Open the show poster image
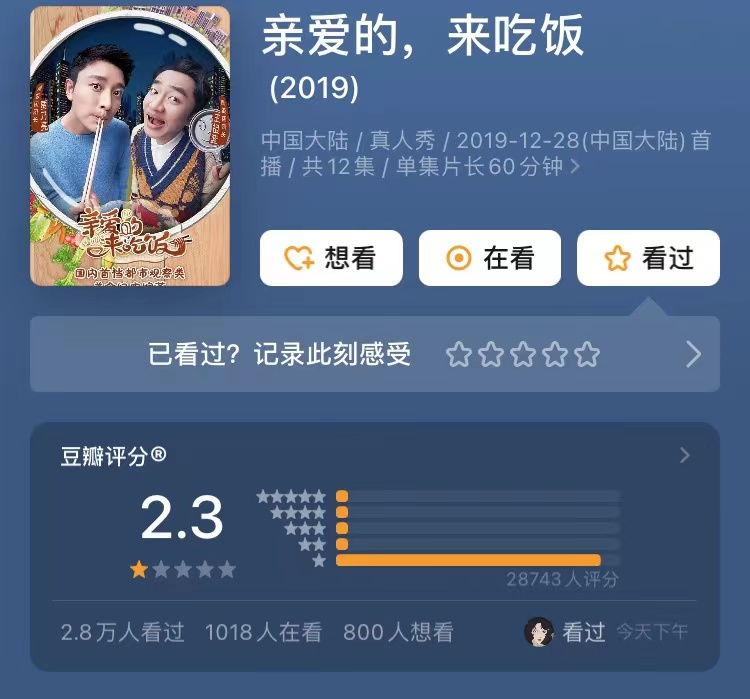 coord(130,146)
